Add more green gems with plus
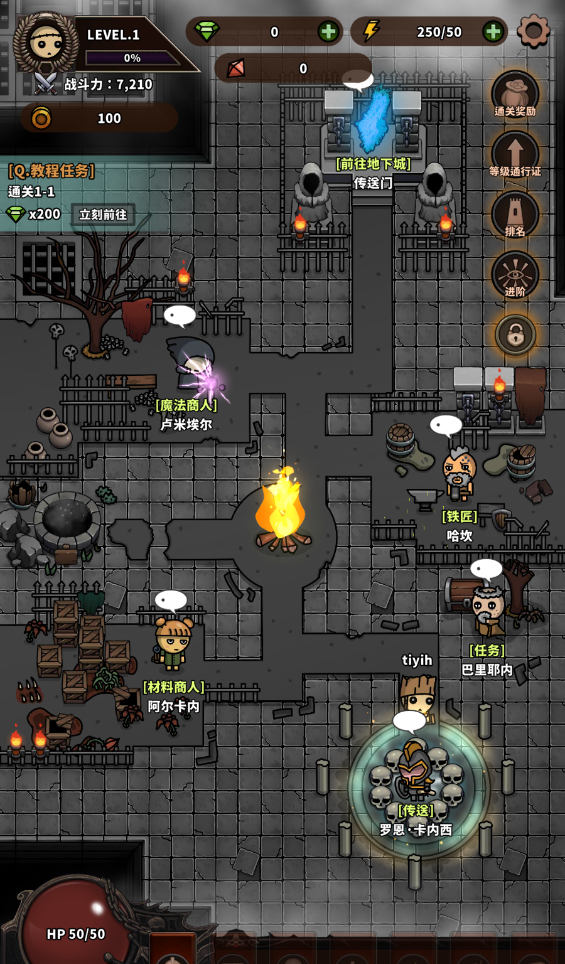565x964 pixels. pos(328,31)
